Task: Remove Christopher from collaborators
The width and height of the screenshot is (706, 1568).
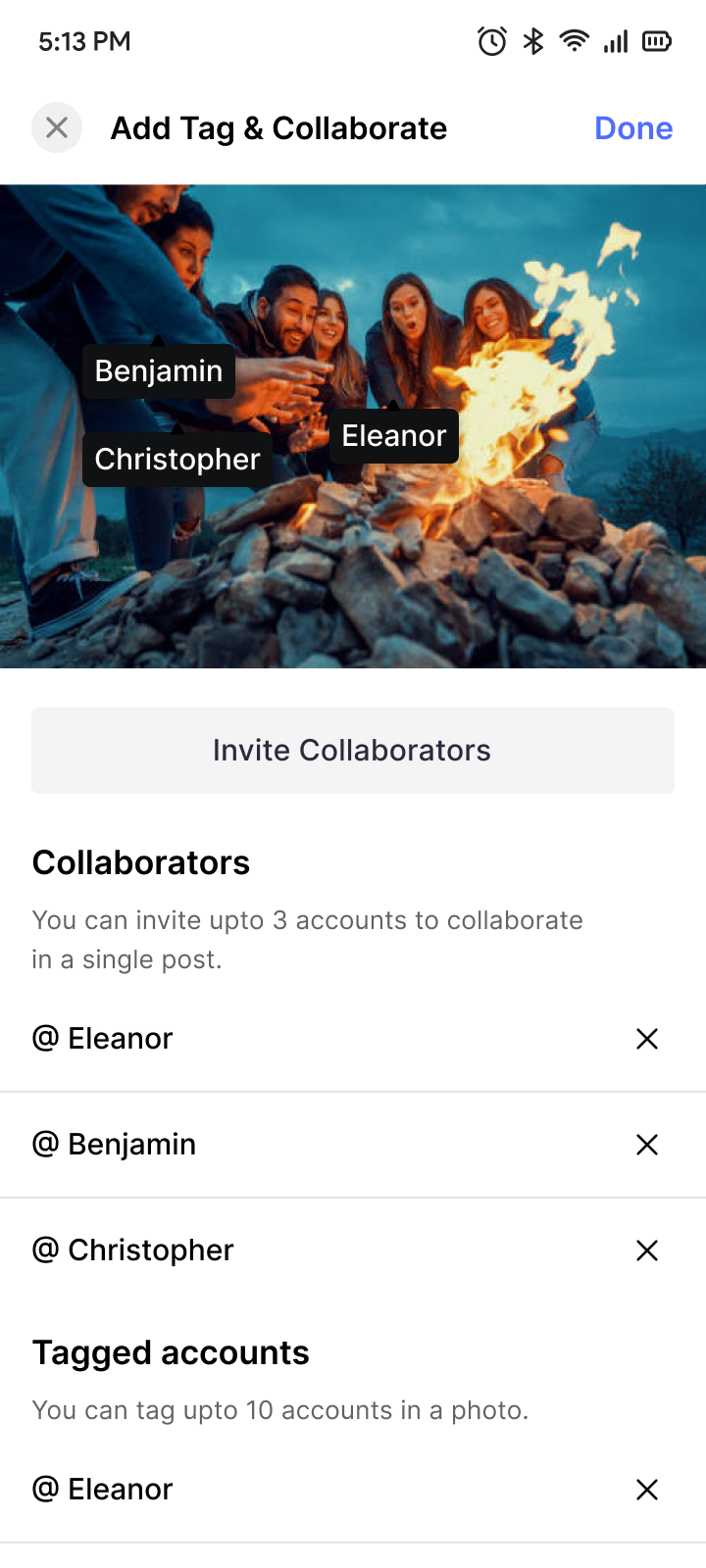Action: pyautogui.click(x=646, y=1250)
